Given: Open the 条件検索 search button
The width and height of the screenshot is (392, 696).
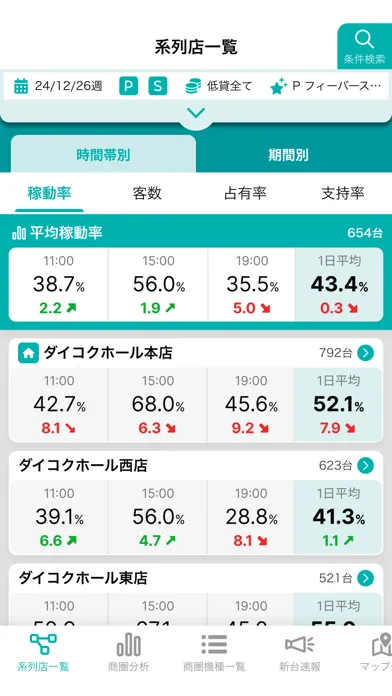Looking at the screenshot, I should point(364,46).
